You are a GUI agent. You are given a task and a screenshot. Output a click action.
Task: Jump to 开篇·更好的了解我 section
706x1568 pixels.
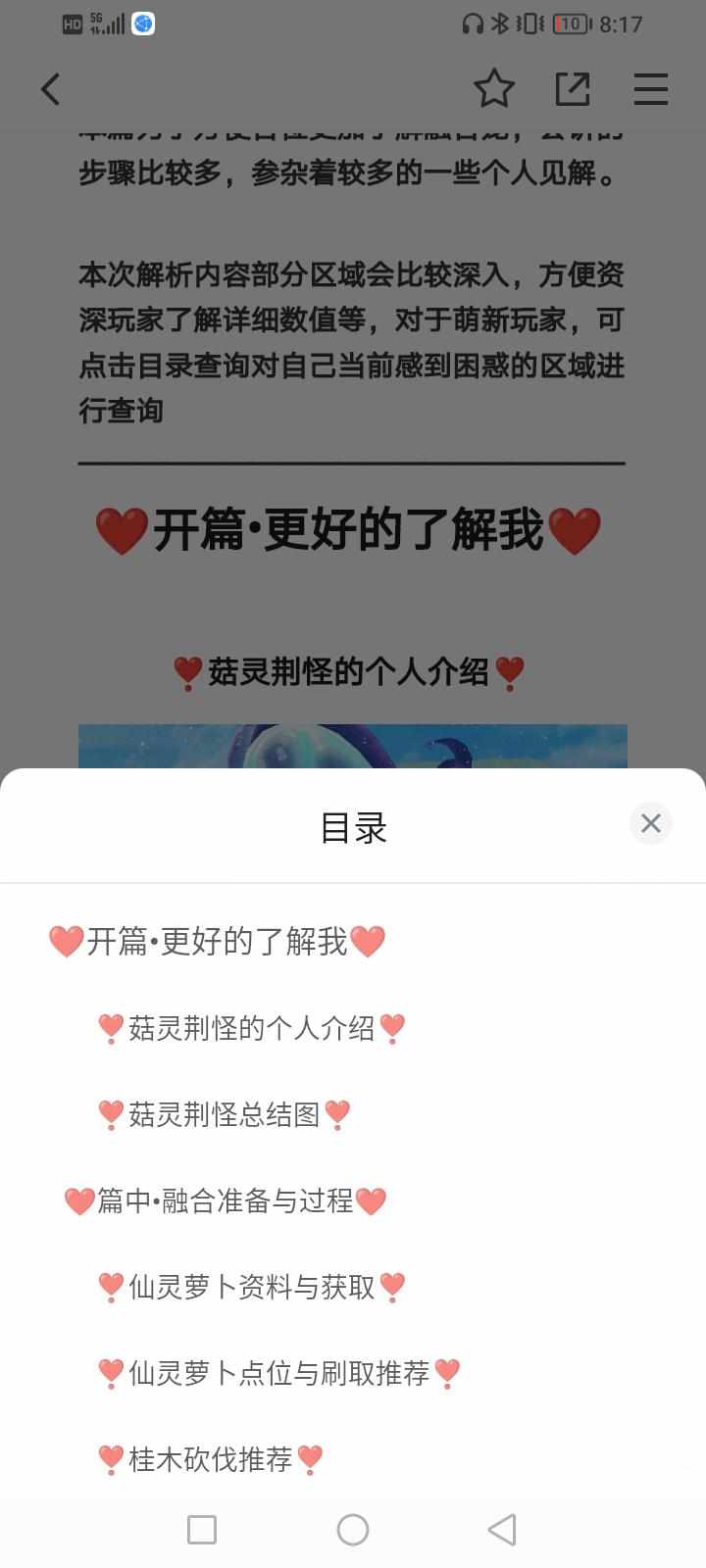(217, 942)
